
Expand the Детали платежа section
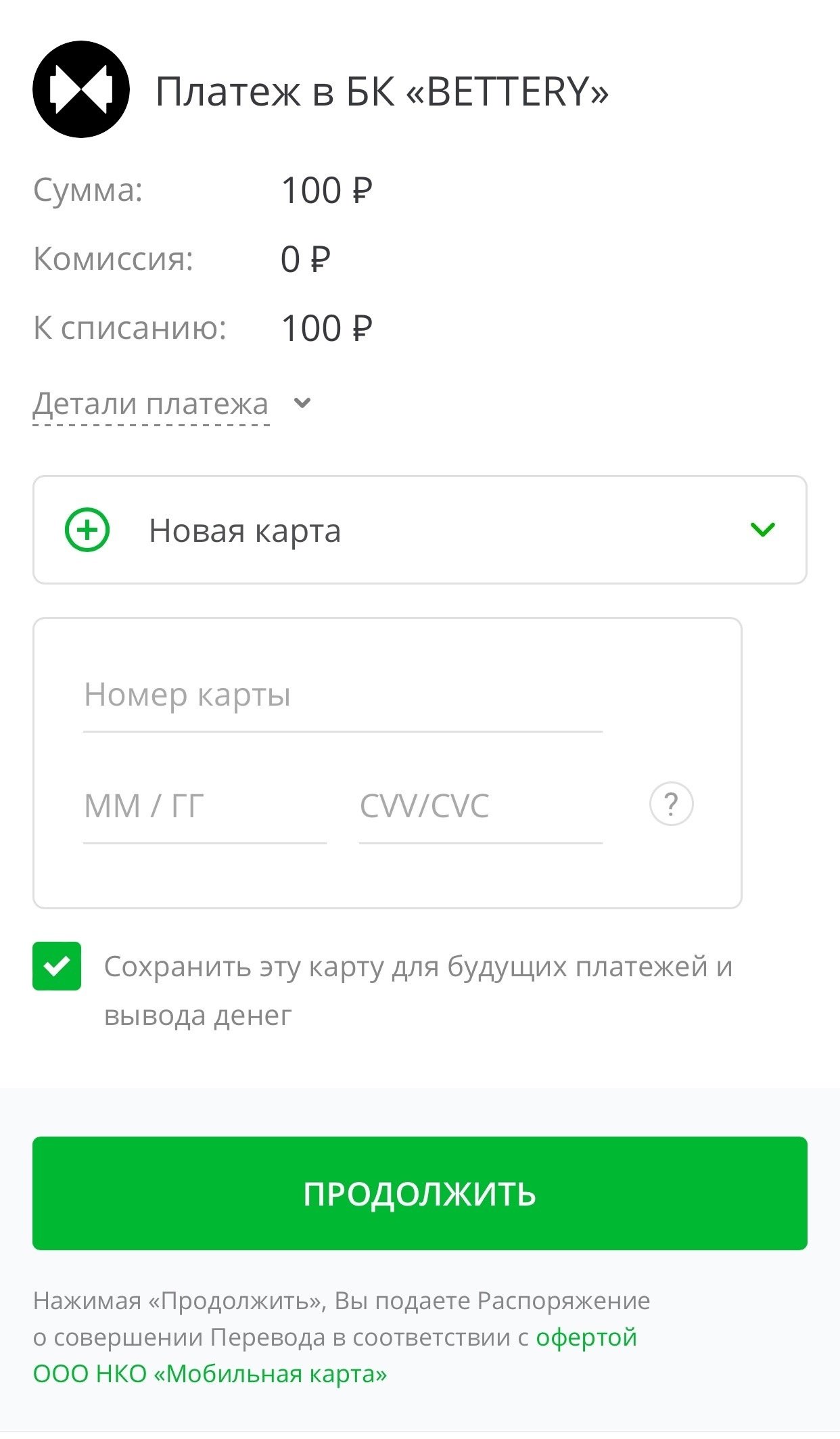coord(151,404)
